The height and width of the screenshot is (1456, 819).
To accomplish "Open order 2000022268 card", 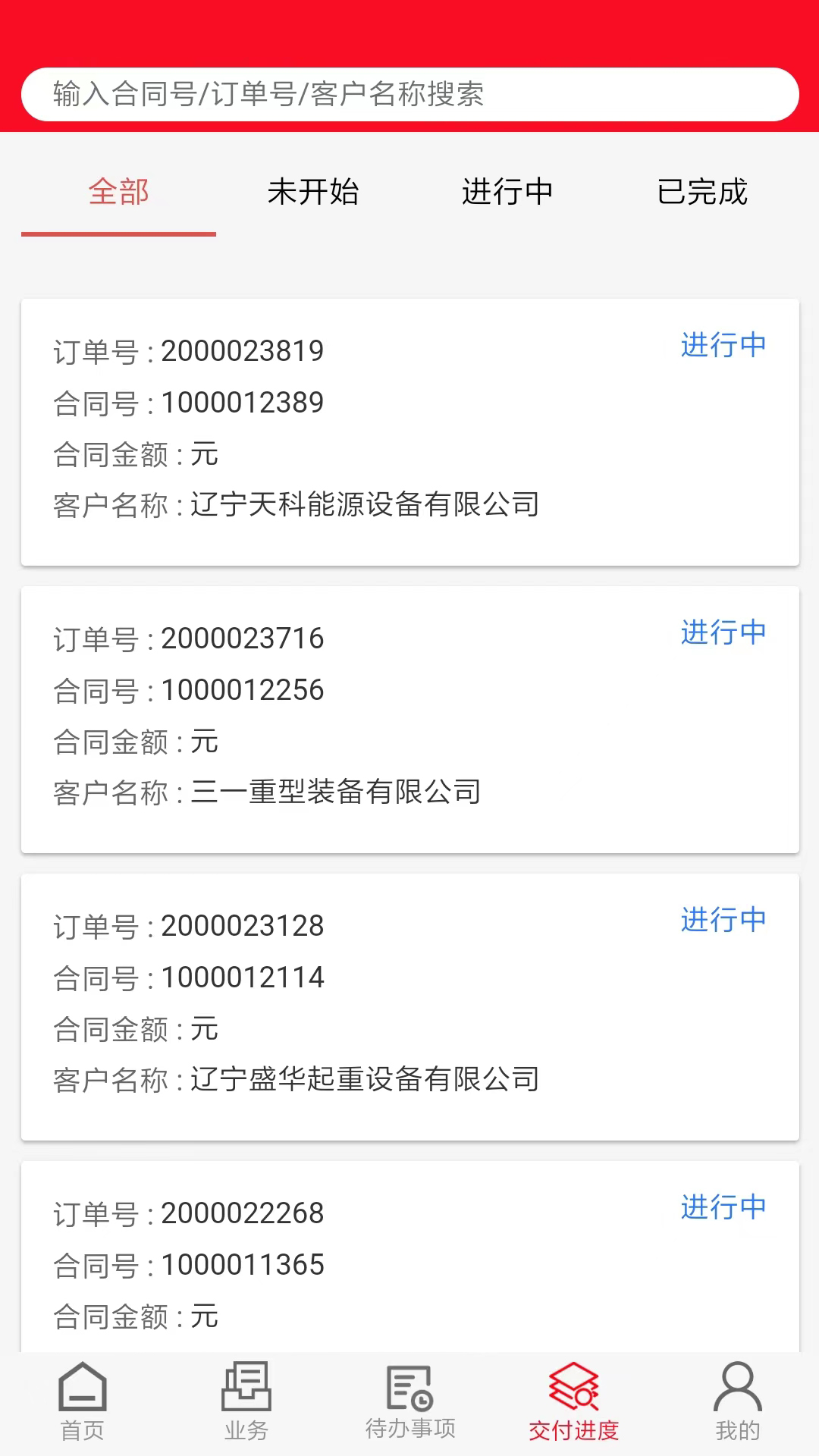I will 409,1259.
